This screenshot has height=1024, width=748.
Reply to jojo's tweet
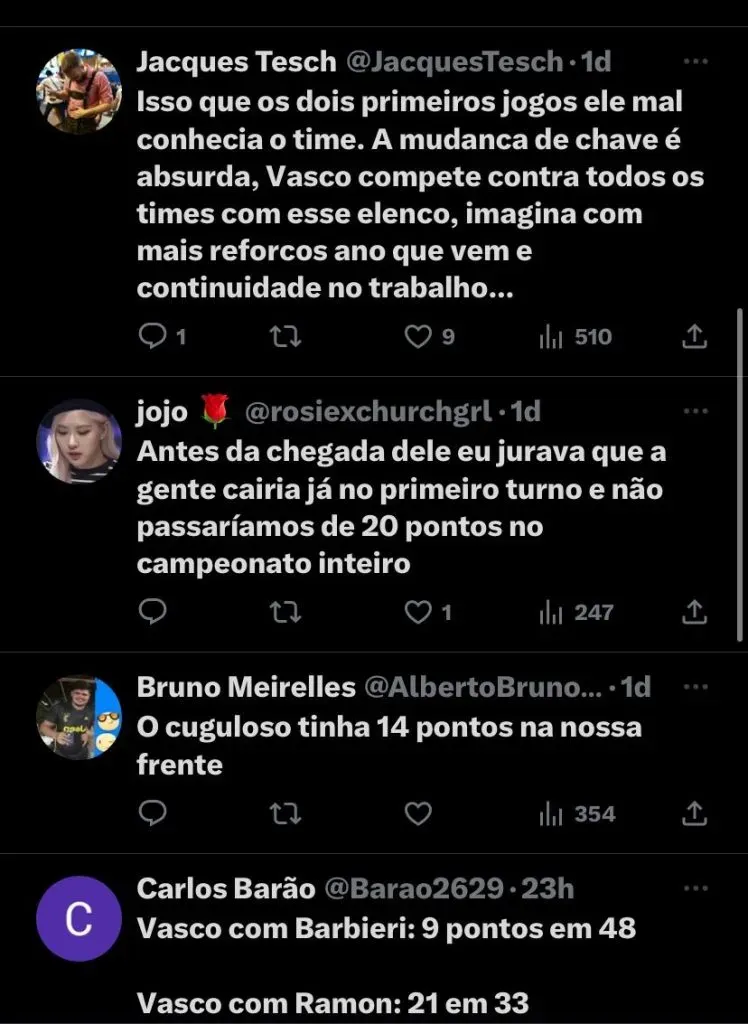(x=152, y=612)
